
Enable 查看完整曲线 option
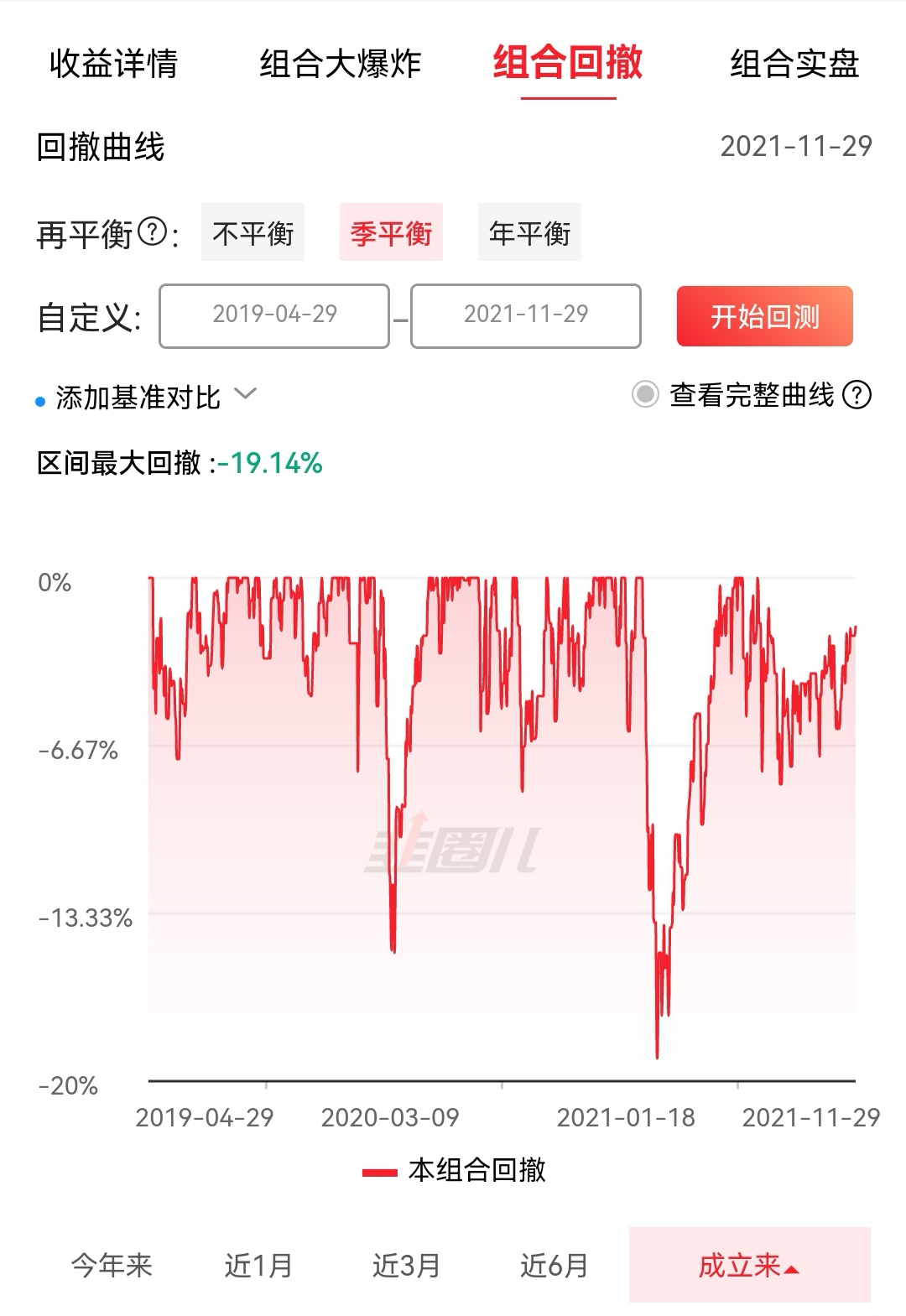[645, 394]
